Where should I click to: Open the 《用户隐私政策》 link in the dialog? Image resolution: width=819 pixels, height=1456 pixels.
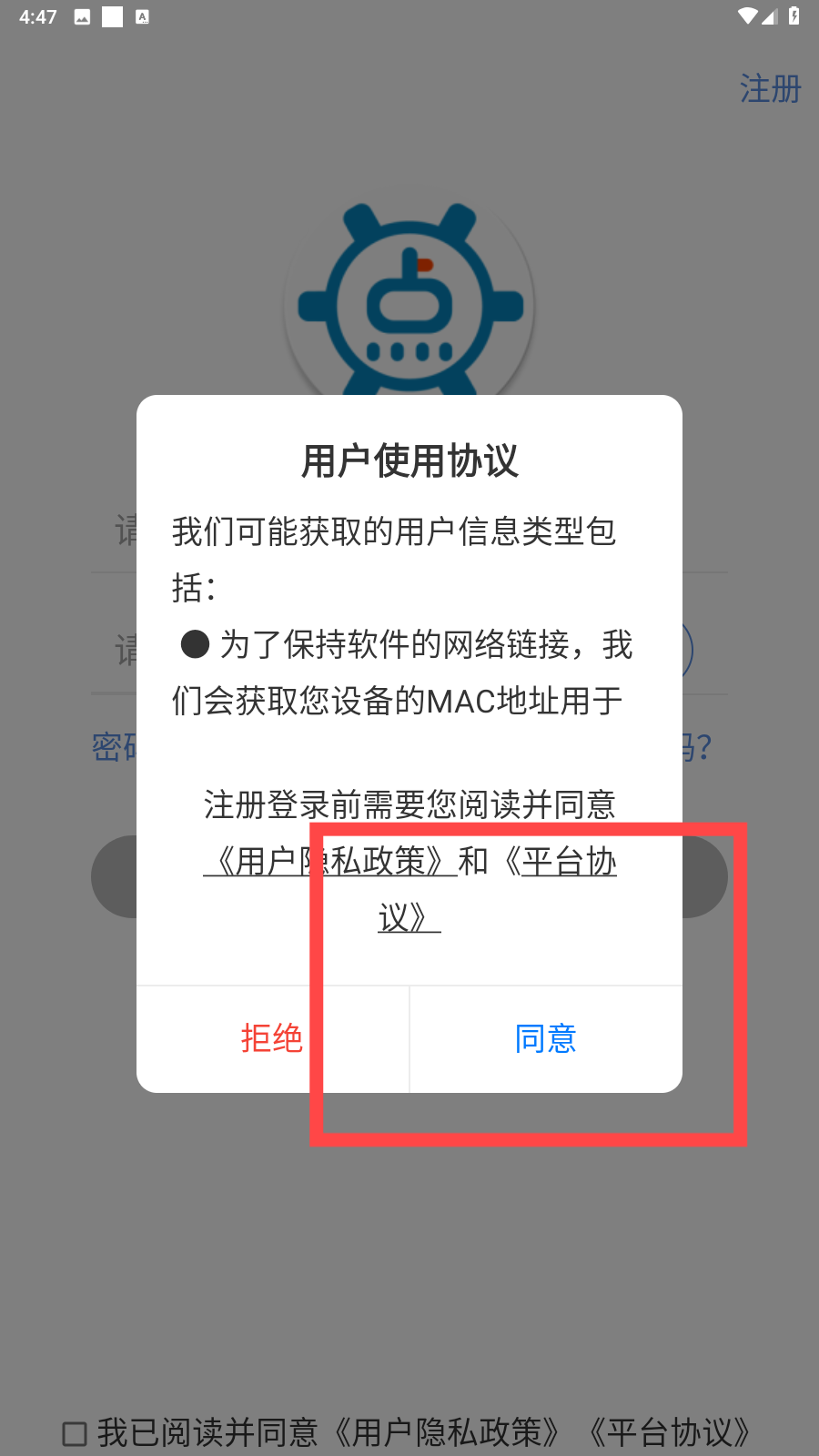[x=329, y=861]
